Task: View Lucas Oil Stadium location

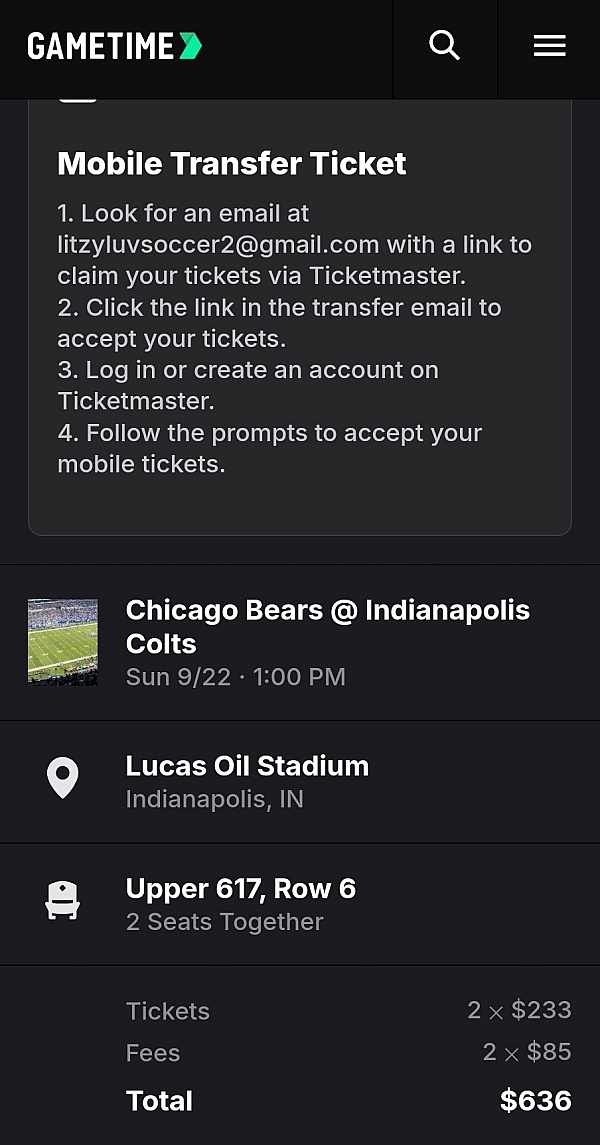Action: click(x=247, y=767)
